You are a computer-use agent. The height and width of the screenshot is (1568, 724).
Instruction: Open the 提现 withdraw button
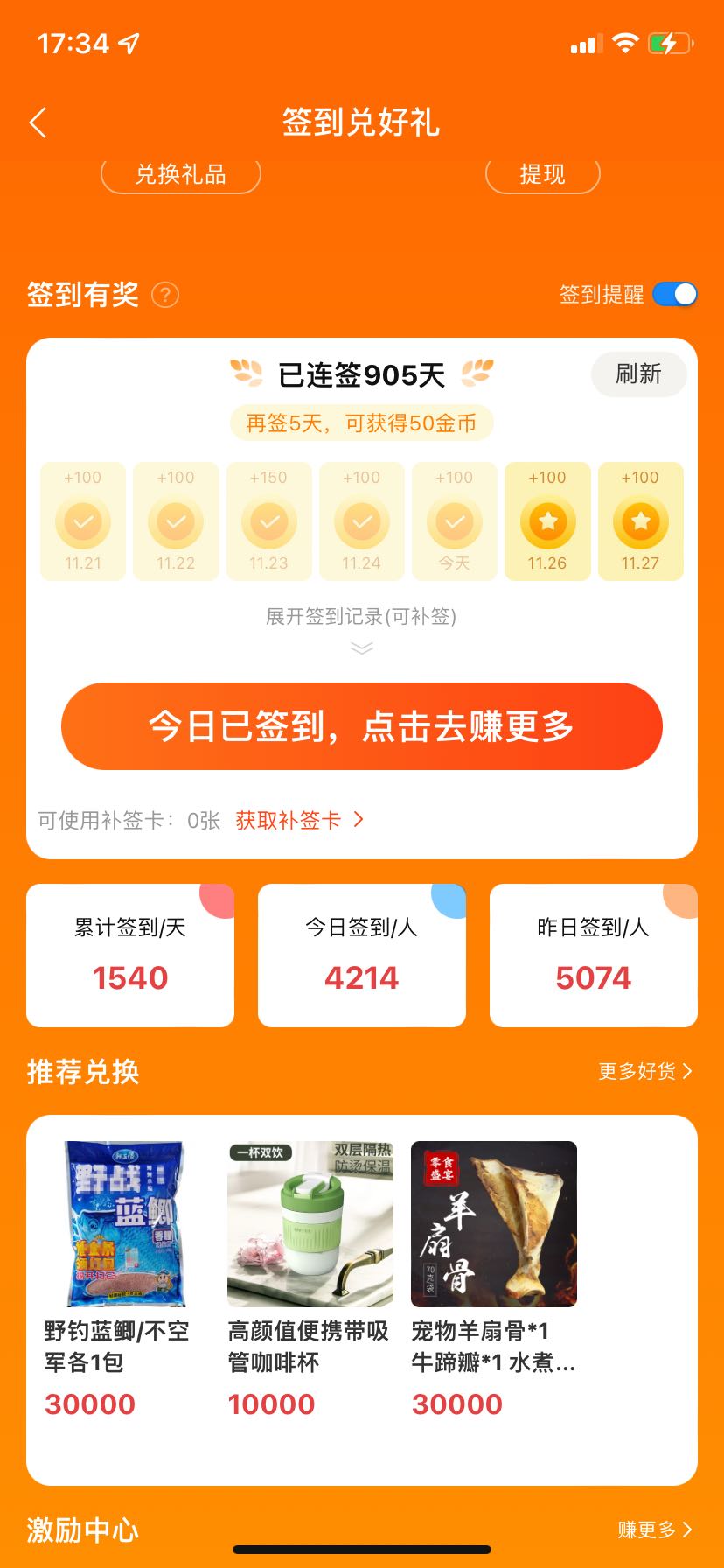(x=543, y=173)
